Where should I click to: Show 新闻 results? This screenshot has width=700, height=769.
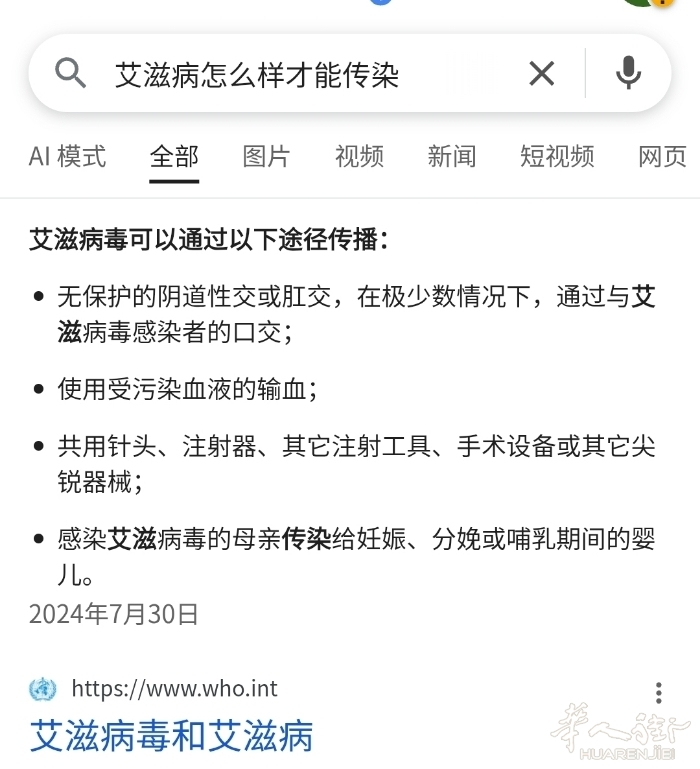pyautogui.click(x=451, y=156)
